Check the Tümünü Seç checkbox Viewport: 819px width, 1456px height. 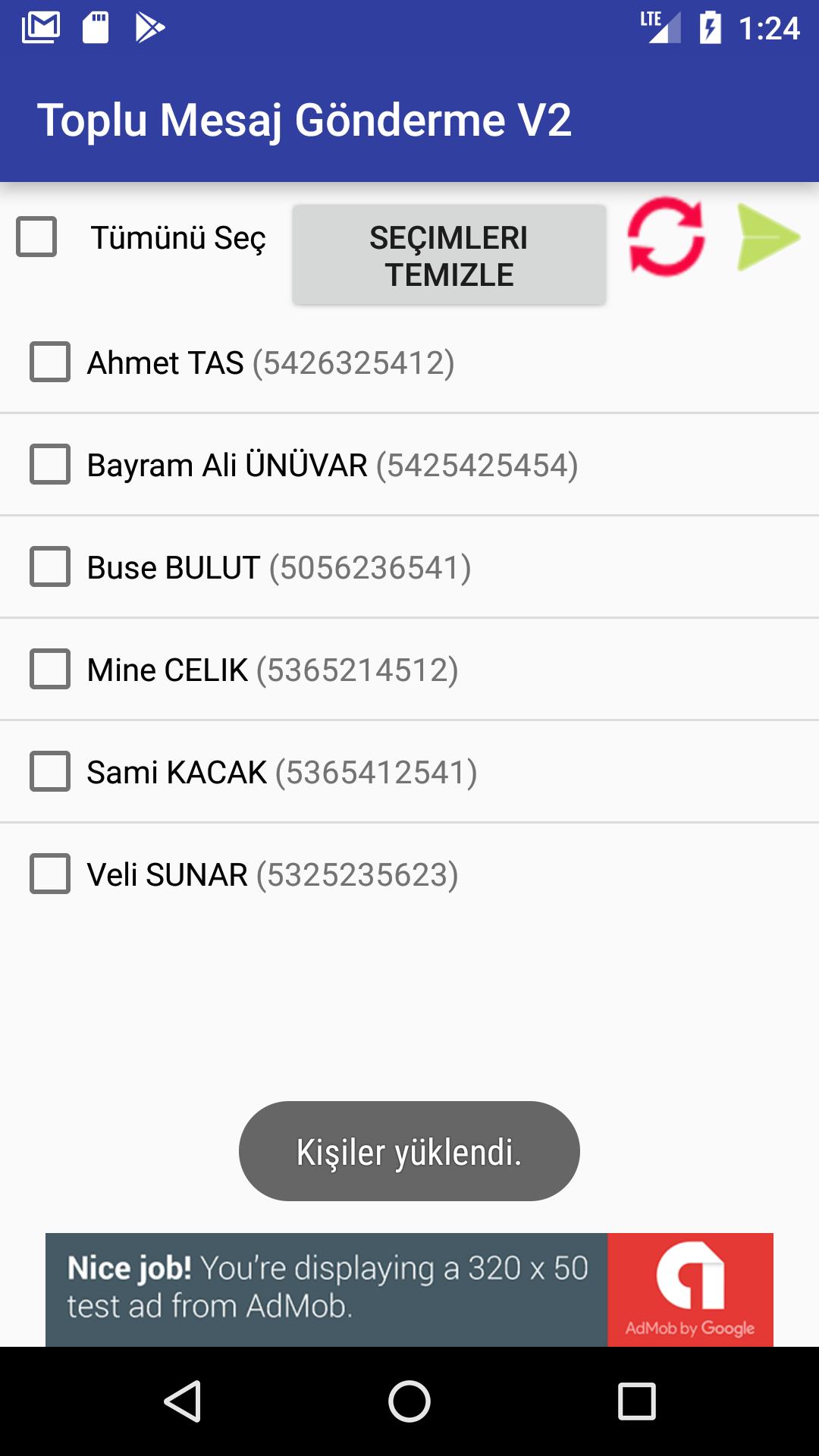(37, 237)
